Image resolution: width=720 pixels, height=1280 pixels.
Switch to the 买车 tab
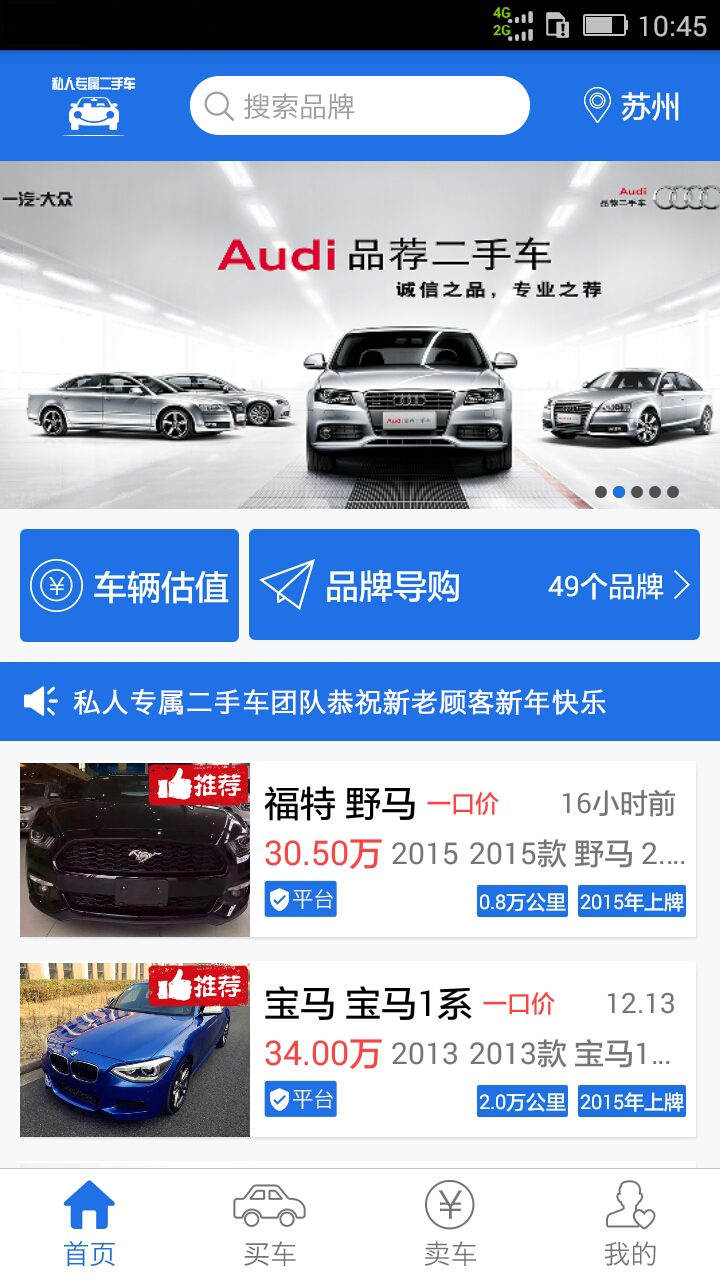[x=270, y=1224]
